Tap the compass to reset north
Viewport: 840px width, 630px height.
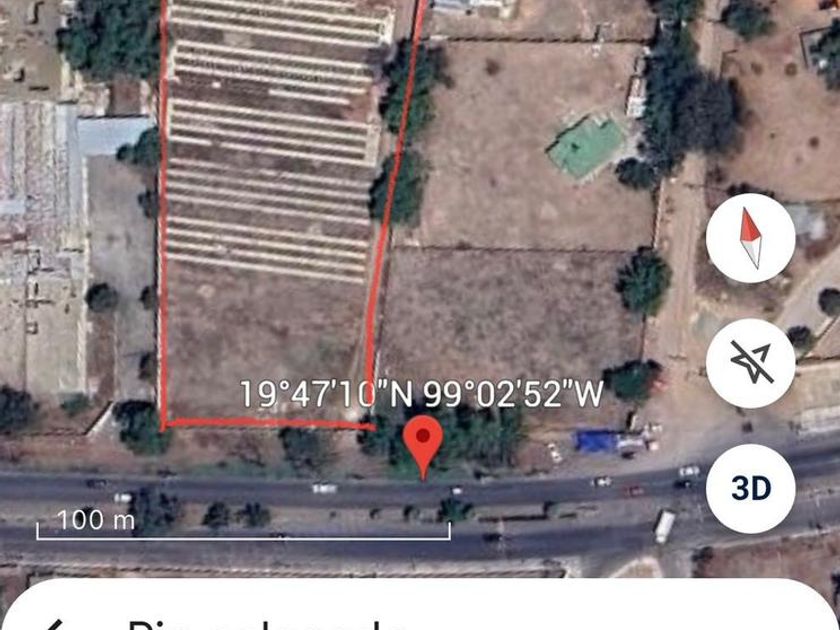tap(750, 238)
